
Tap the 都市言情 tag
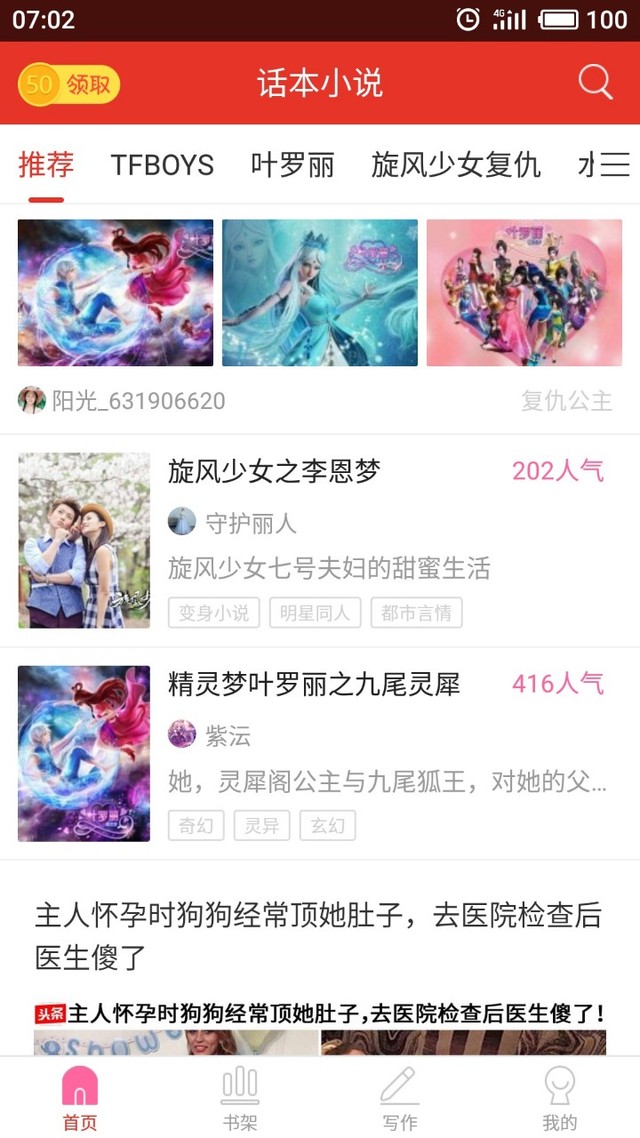pyautogui.click(x=416, y=613)
